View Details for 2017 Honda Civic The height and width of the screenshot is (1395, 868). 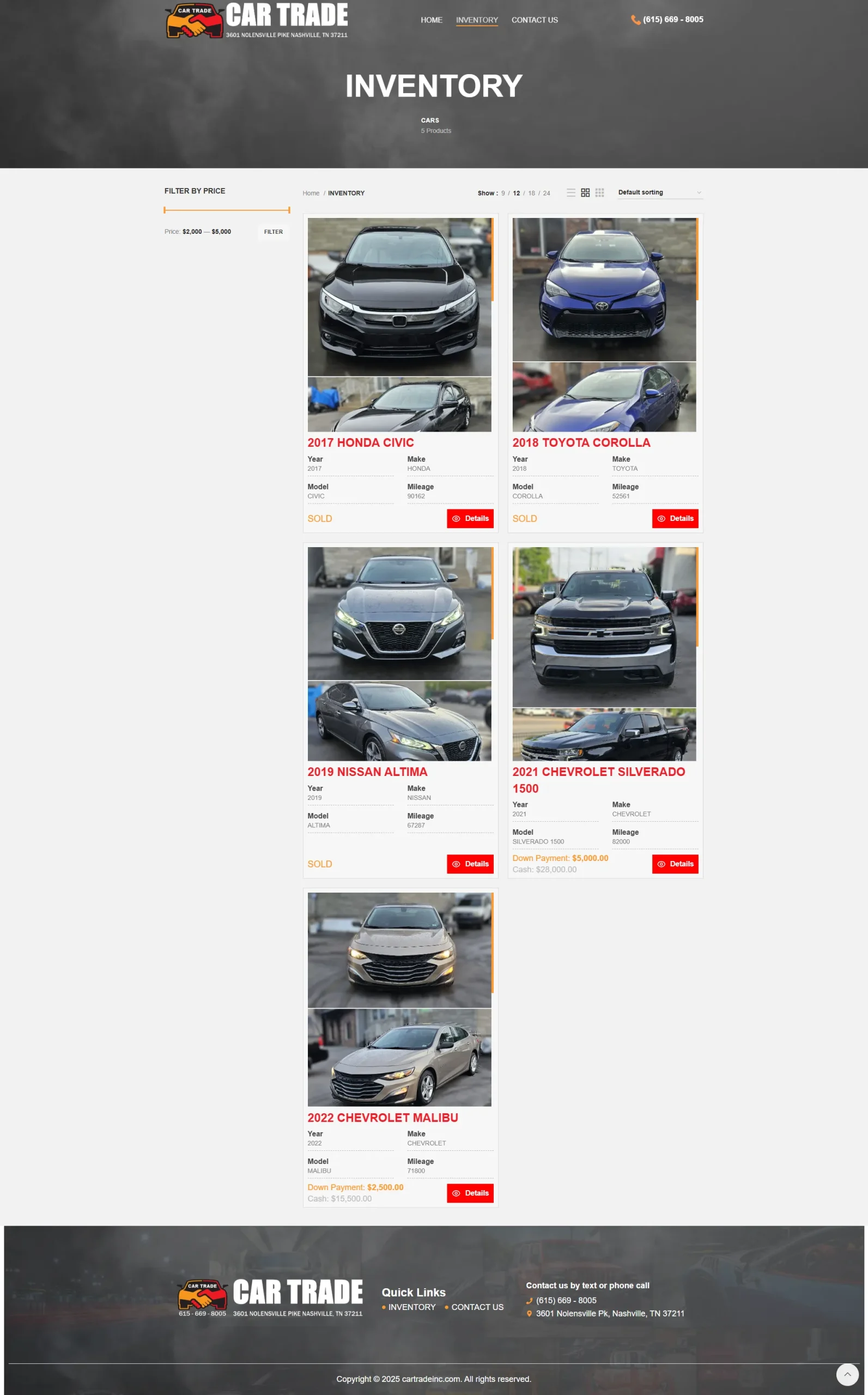pyautogui.click(x=470, y=518)
